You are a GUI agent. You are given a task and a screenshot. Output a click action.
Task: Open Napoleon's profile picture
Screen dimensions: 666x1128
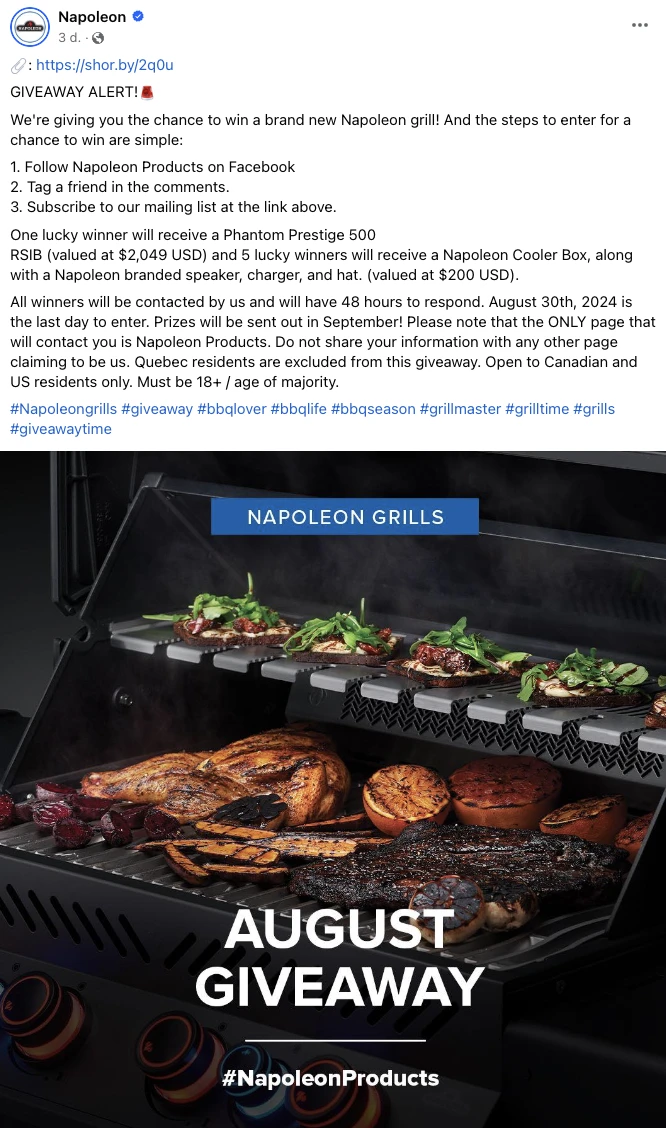29,27
